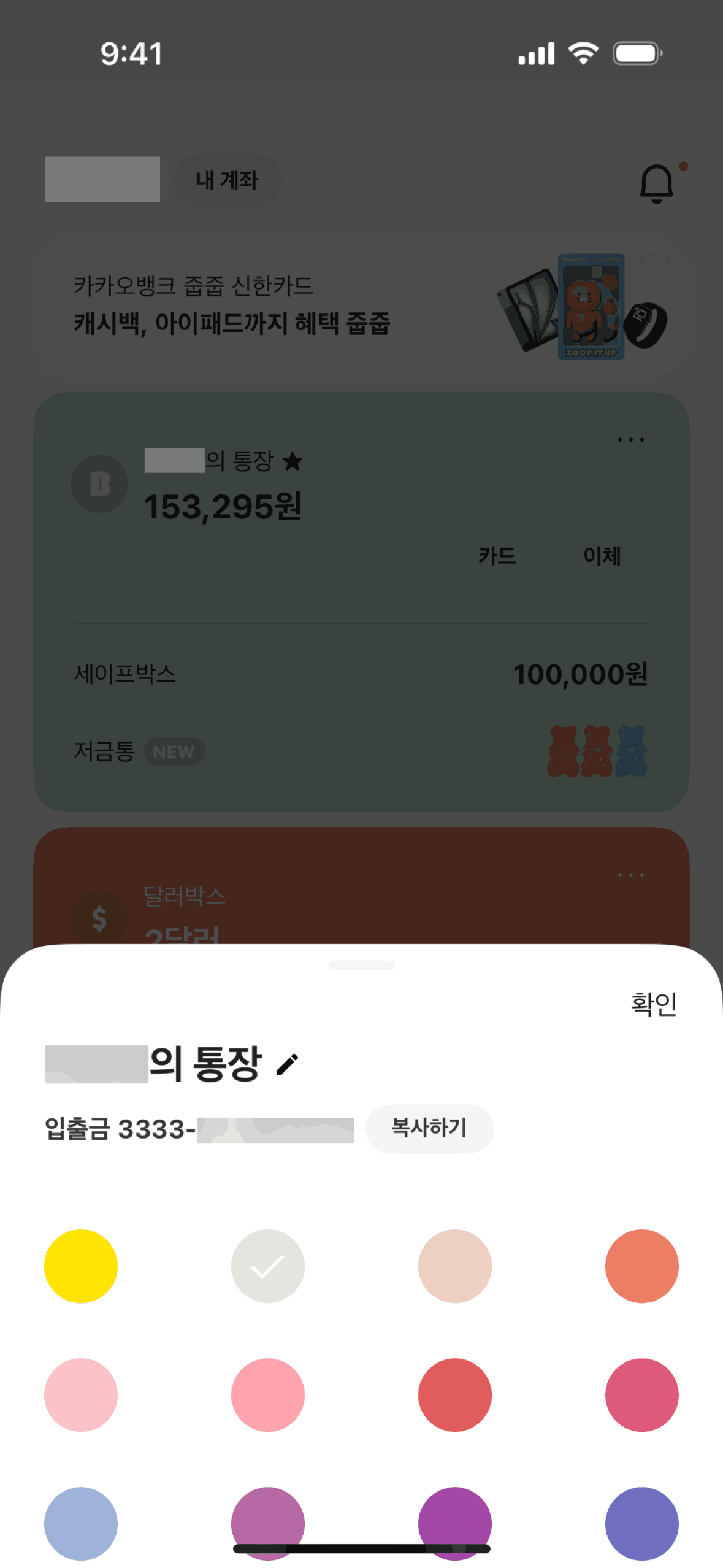This screenshot has height=1568, width=723.
Task: Pick the indigo blue color swatch
Action: 642,1522
